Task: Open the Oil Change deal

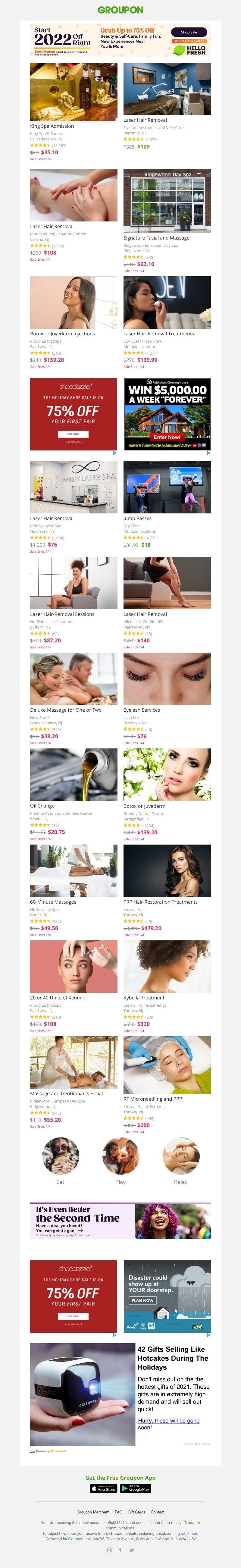Action: pos(74,774)
